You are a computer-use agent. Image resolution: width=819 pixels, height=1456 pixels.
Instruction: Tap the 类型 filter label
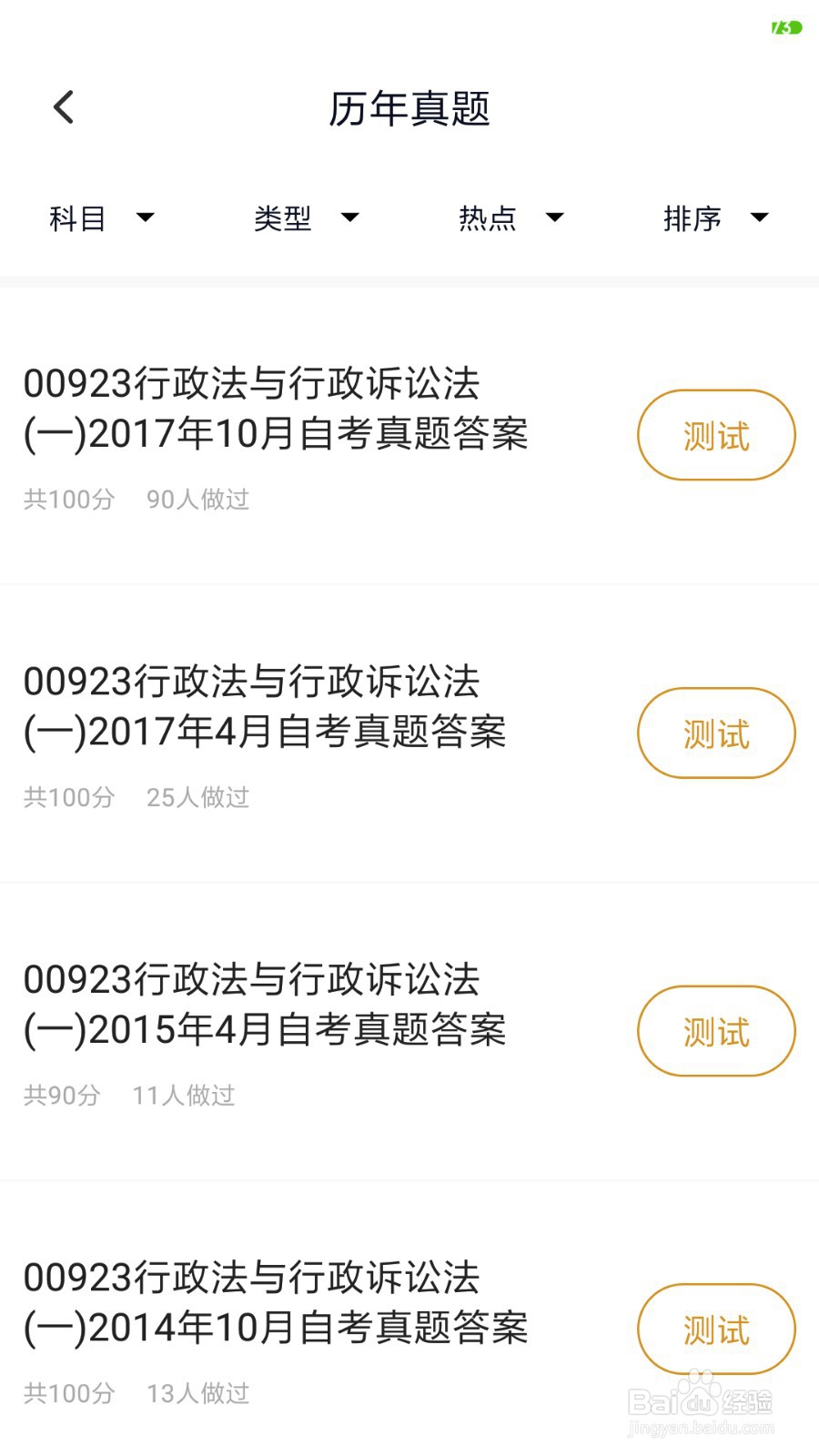coord(283,218)
